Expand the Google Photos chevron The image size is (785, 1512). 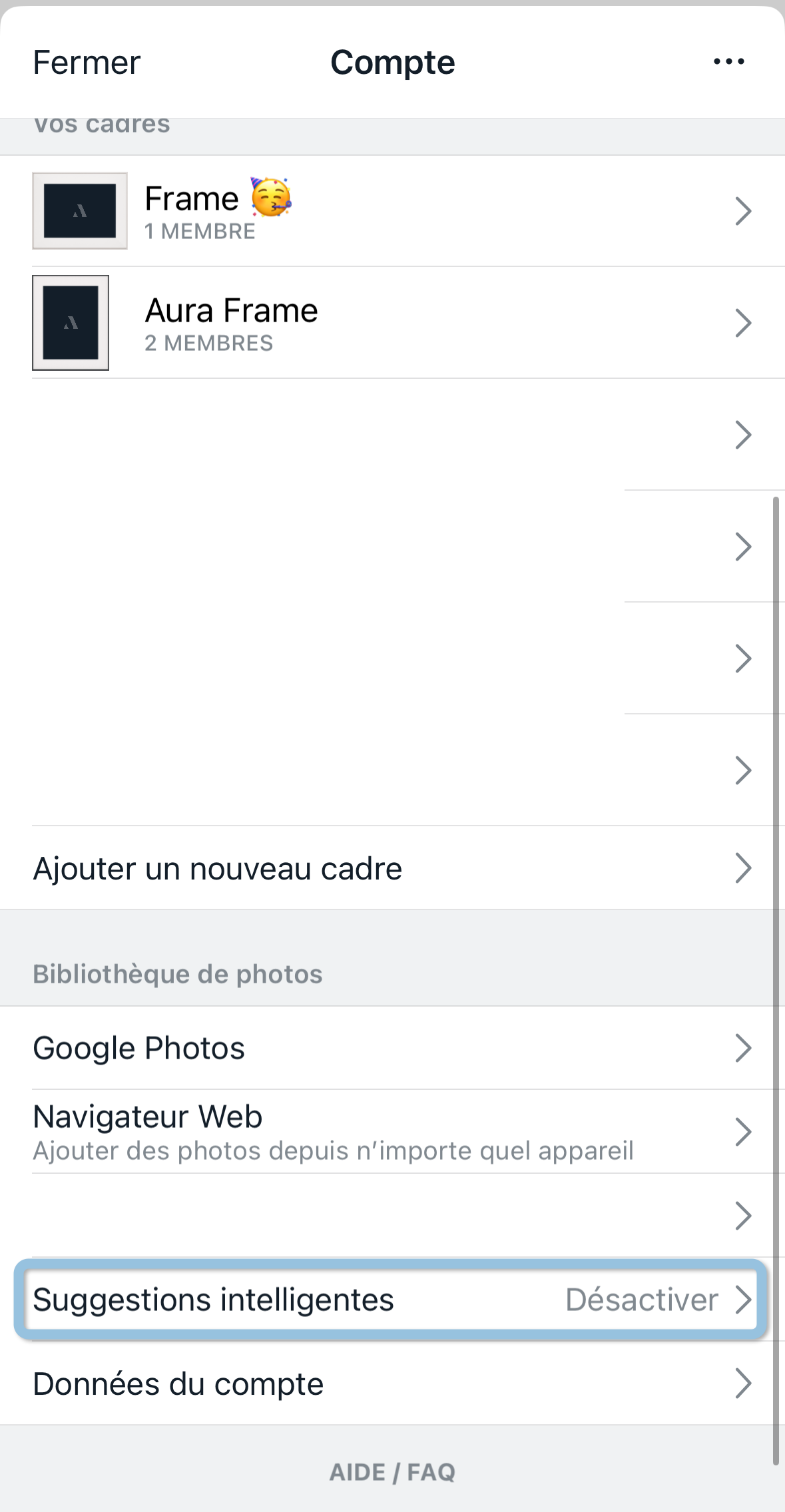(742, 1047)
